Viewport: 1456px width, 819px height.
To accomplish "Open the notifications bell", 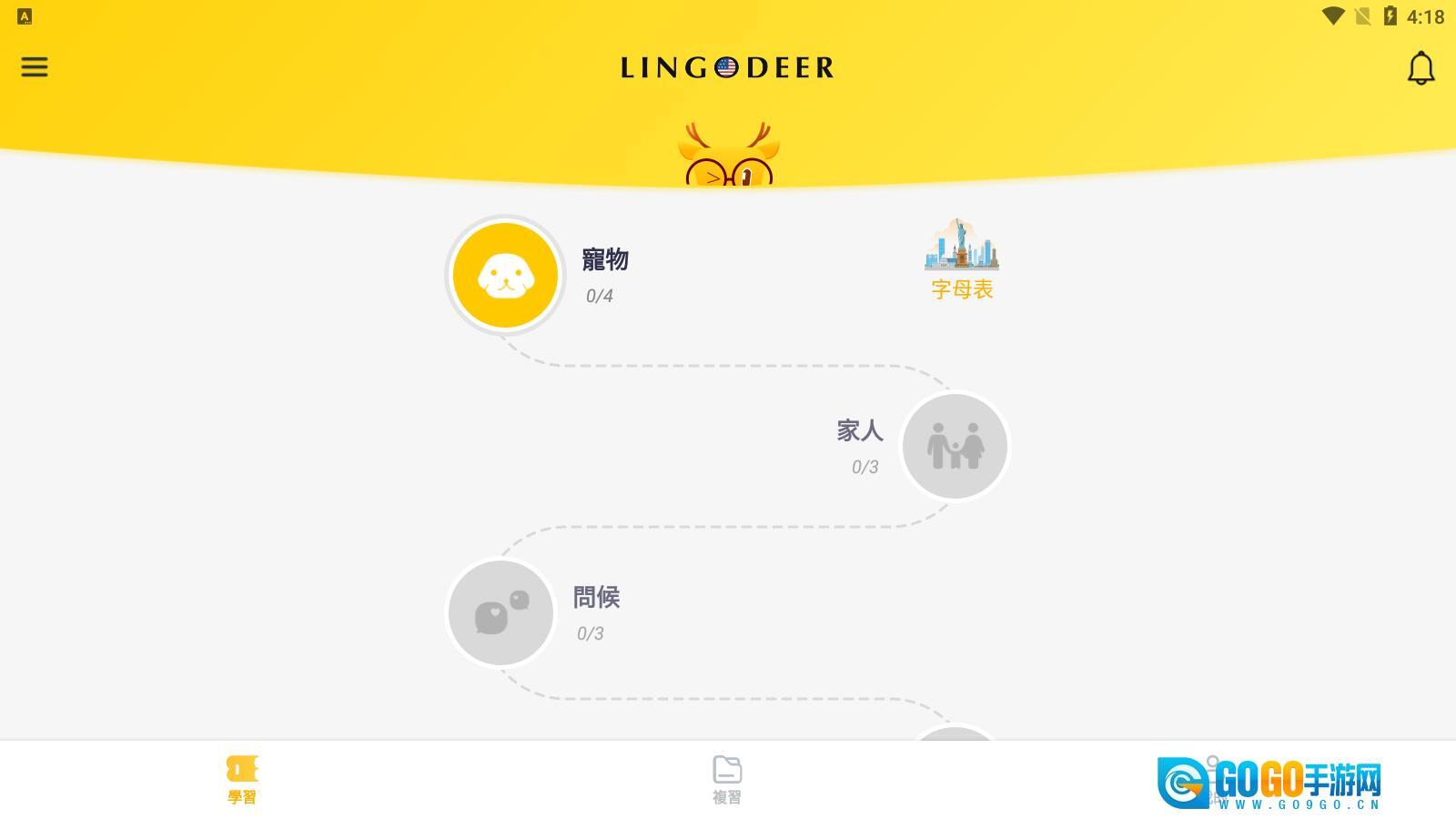I will pyautogui.click(x=1421, y=68).
